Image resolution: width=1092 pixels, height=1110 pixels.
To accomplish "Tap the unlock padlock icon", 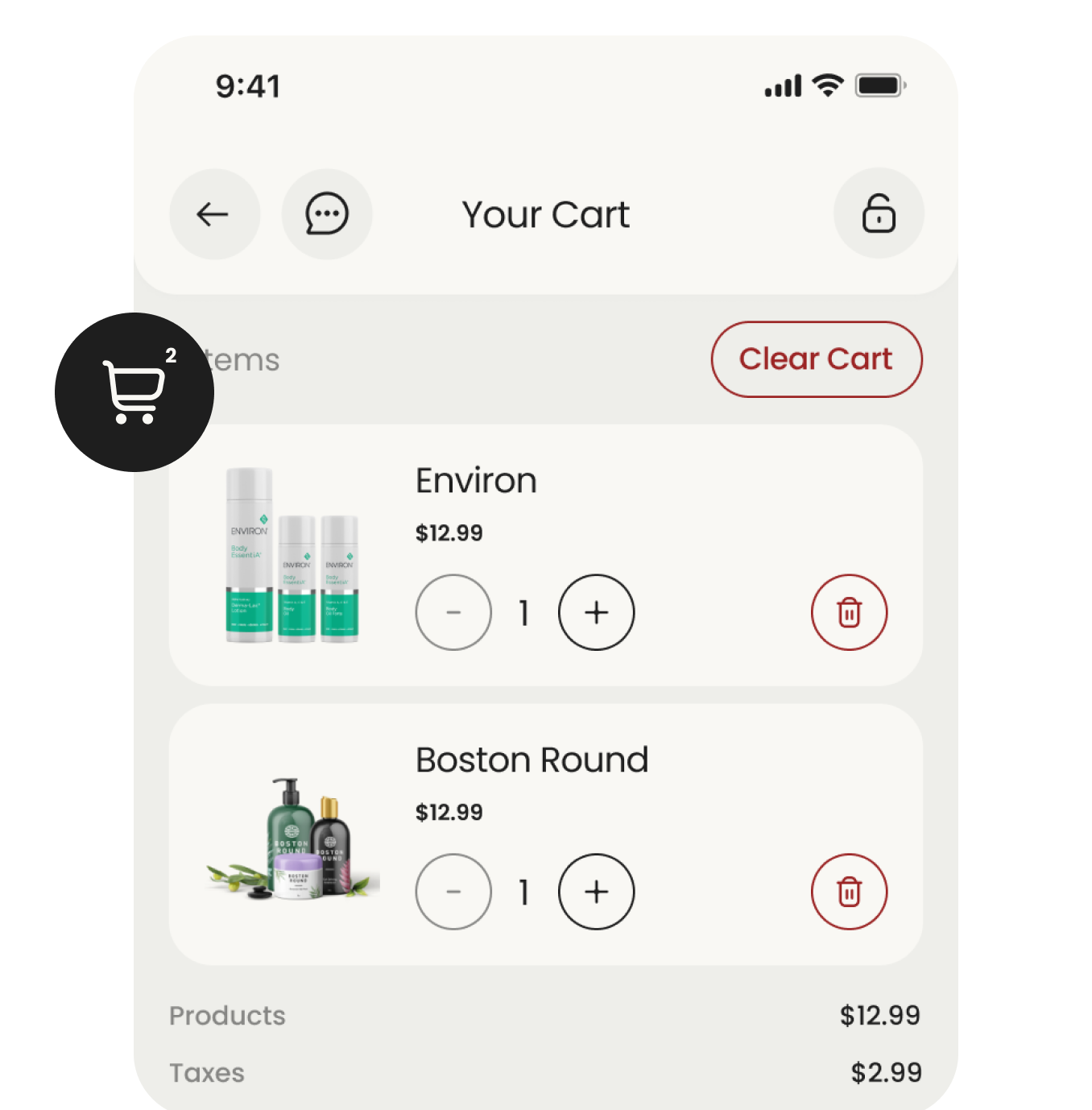I will pos(879,213).
